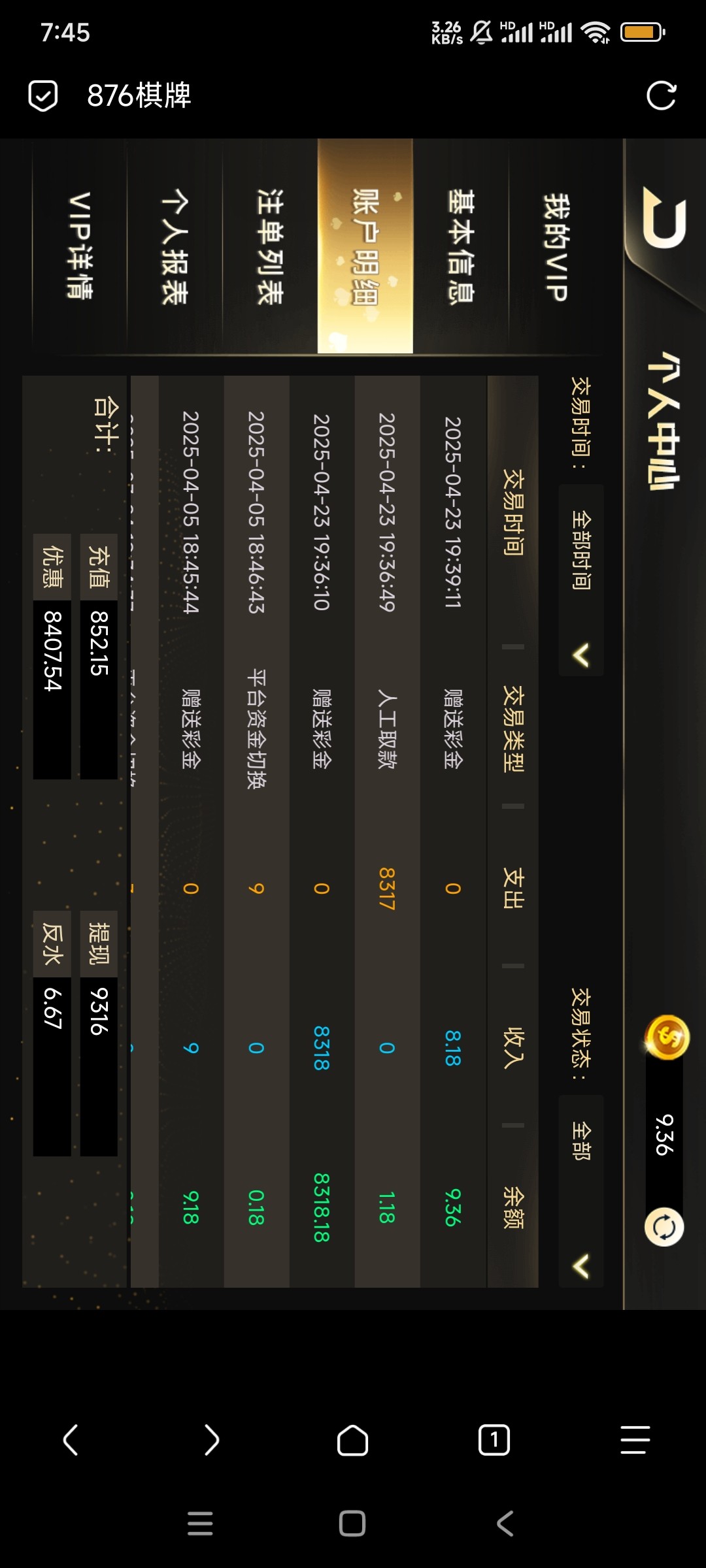Go to the 注单列表 tab

[270, 247]
